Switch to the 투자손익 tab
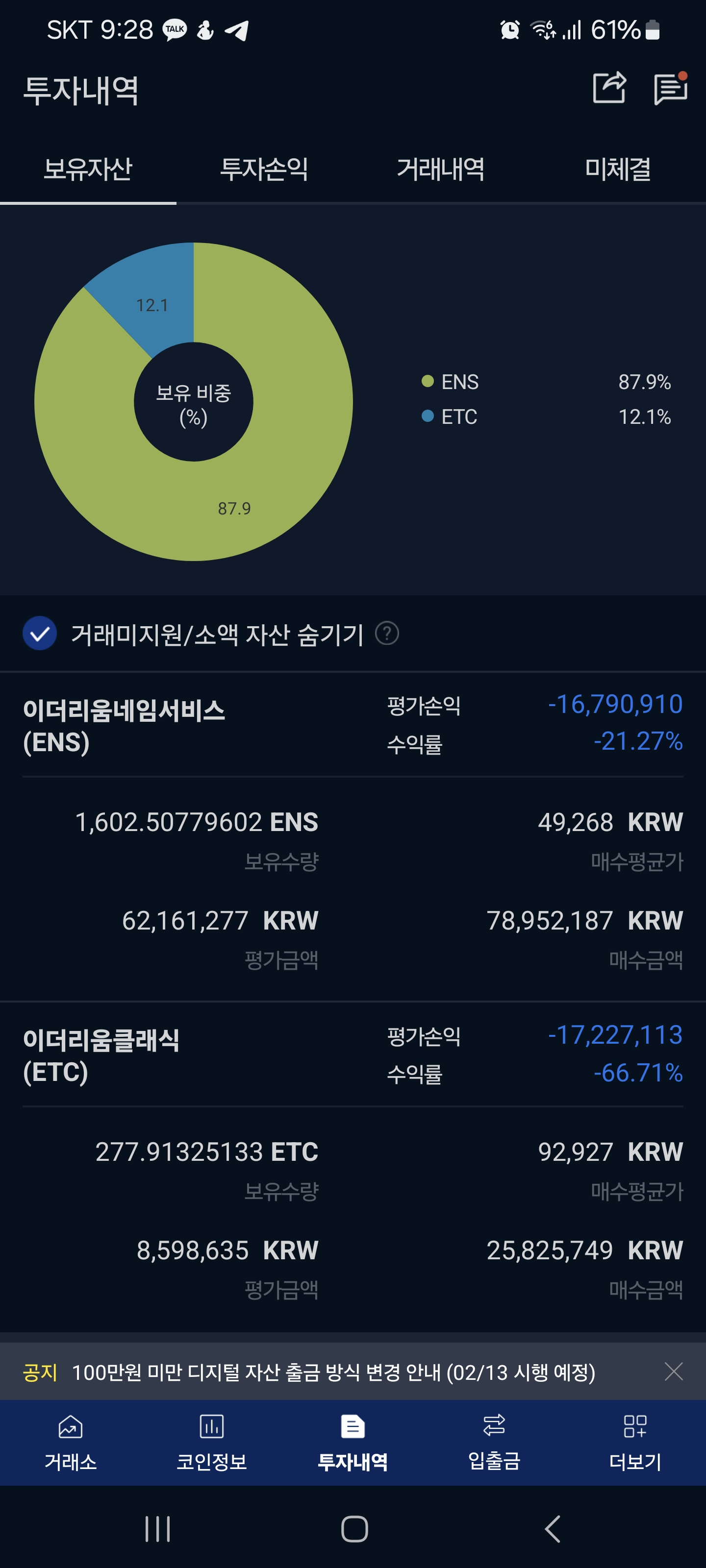The width and height of the screenshot is (706, 1568). pos(264,169)
